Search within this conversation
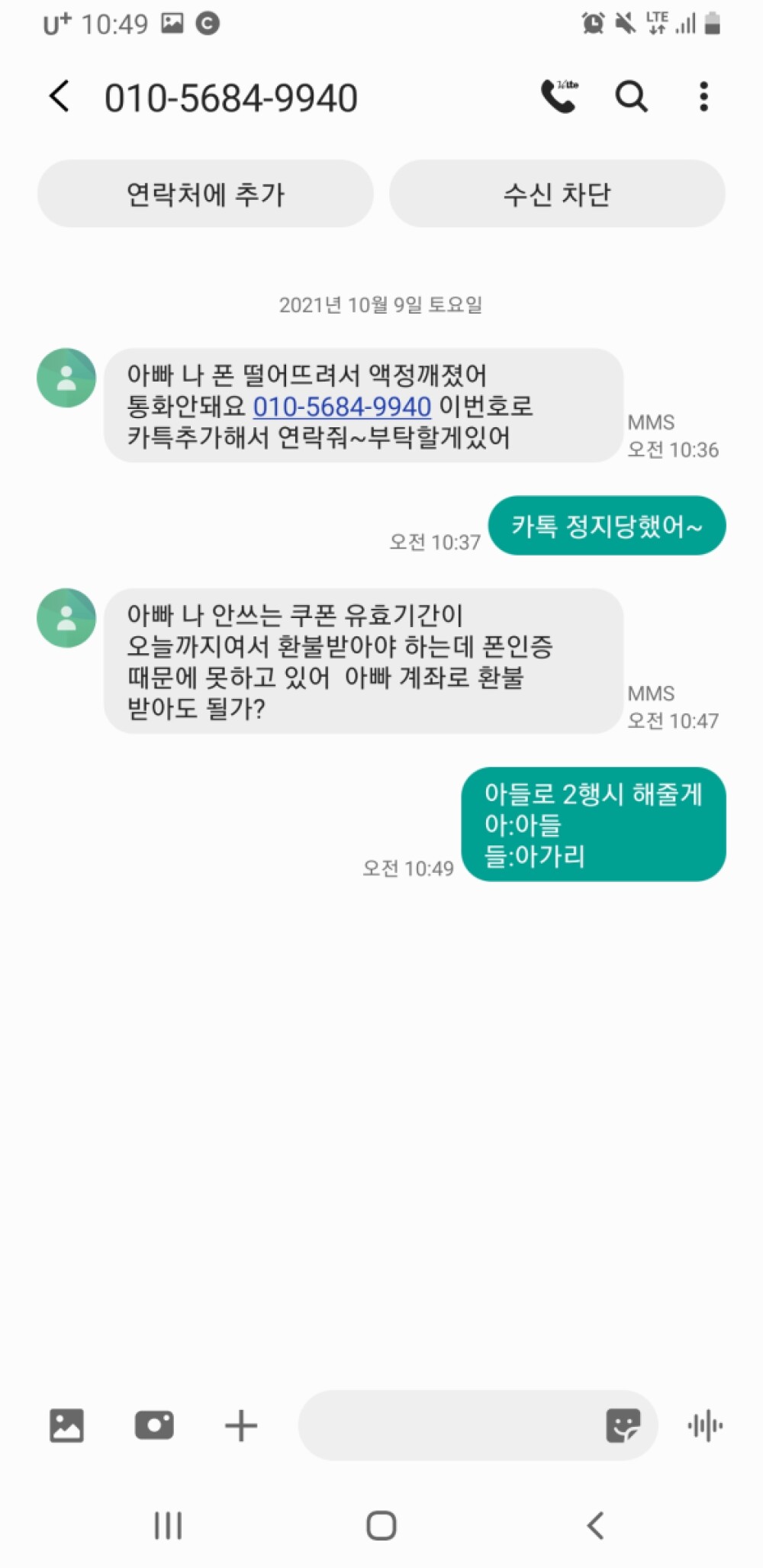The image size is (763, 1568). [631, 97]
